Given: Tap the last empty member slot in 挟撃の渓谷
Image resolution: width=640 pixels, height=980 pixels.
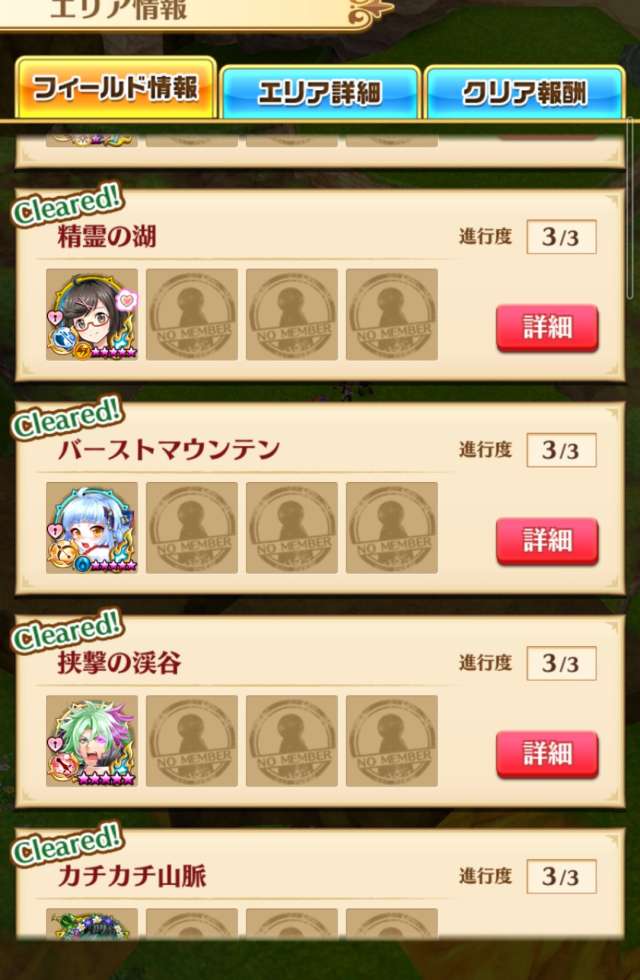Looking at the screenshot, I should (x=392, y=740).
